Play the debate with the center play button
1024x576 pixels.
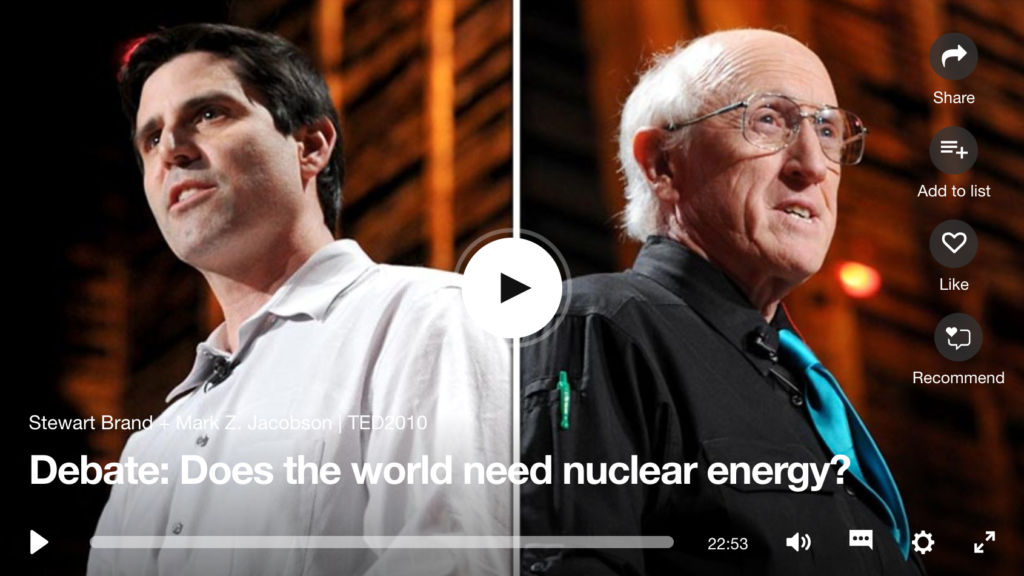(x=512, y=288)
